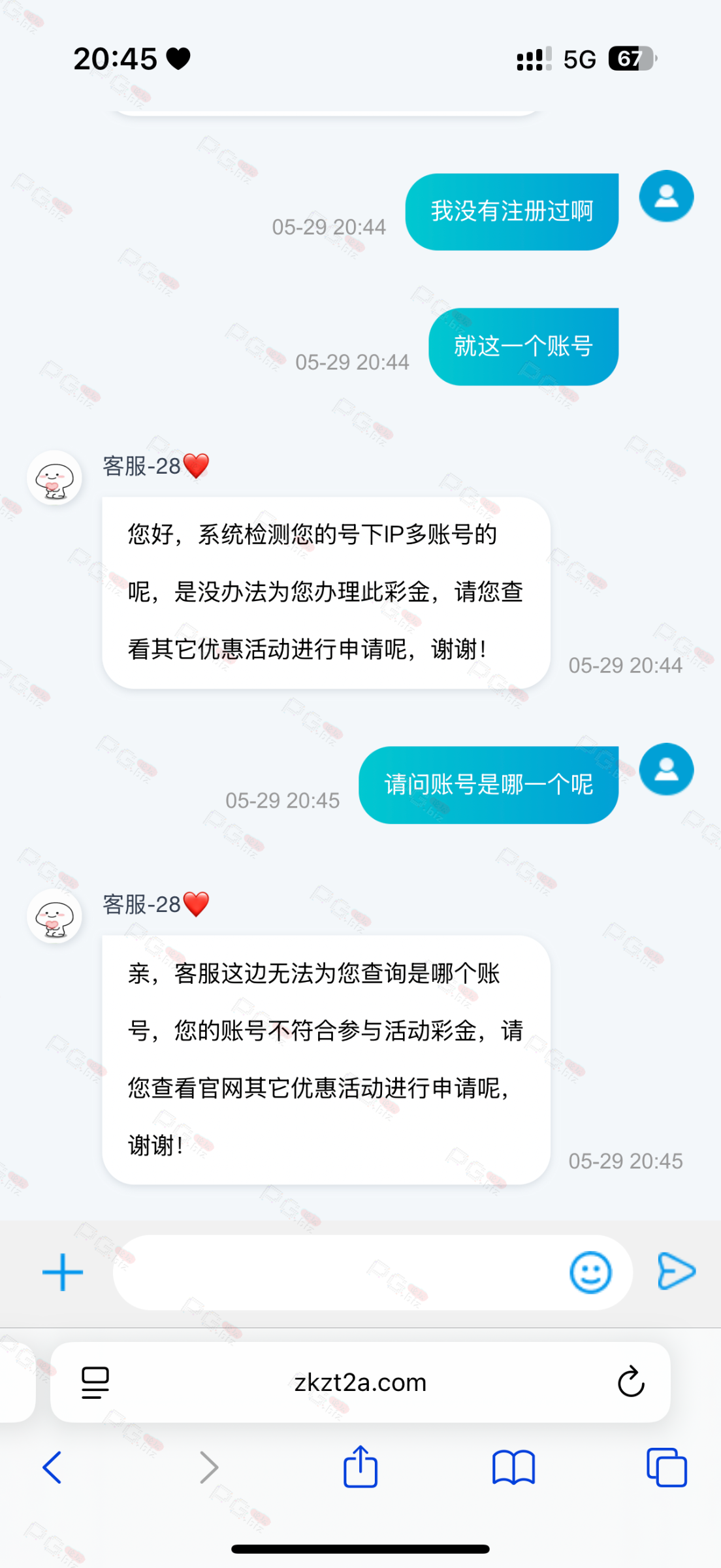Open the emoji picker

[590, 1272]
